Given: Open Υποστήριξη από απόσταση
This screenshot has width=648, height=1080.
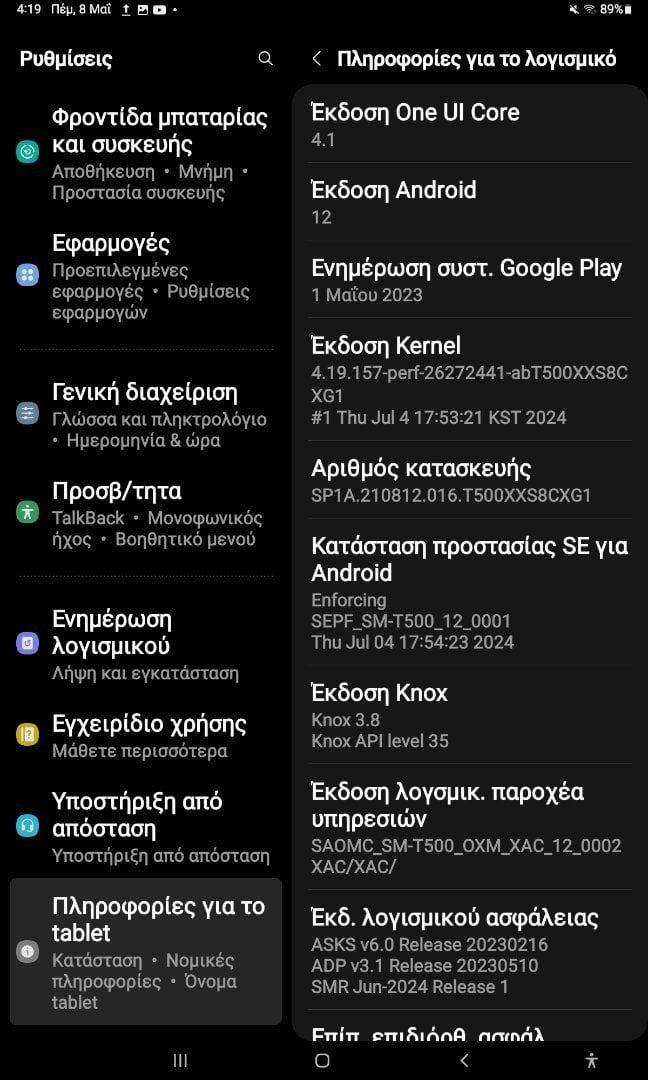Looking at the screenshot, I should [146, 827].
